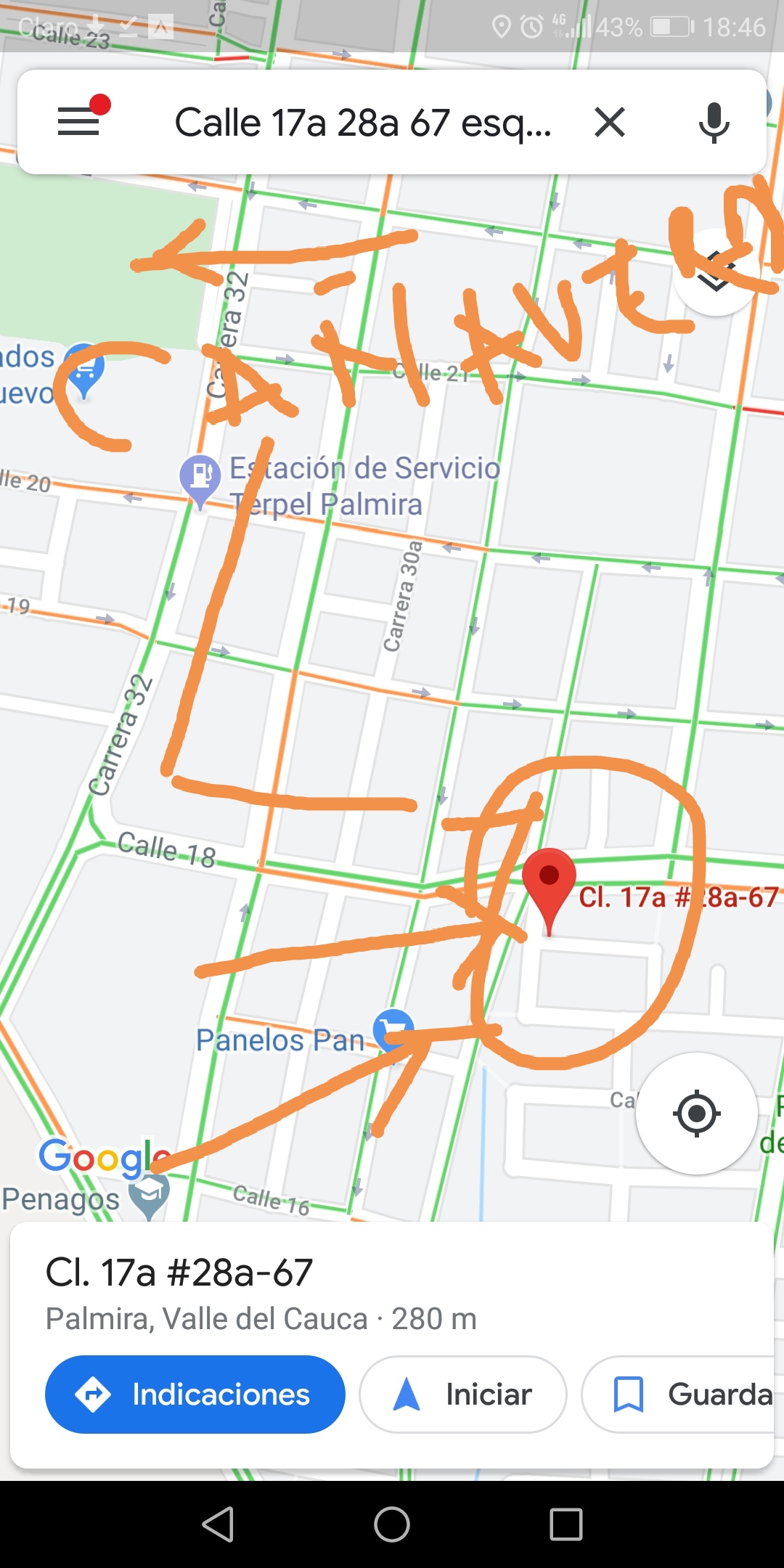Select the Estación de Servicio Terpel Palmira marker
Screen dimensions: 784x1568
[200, 477]
